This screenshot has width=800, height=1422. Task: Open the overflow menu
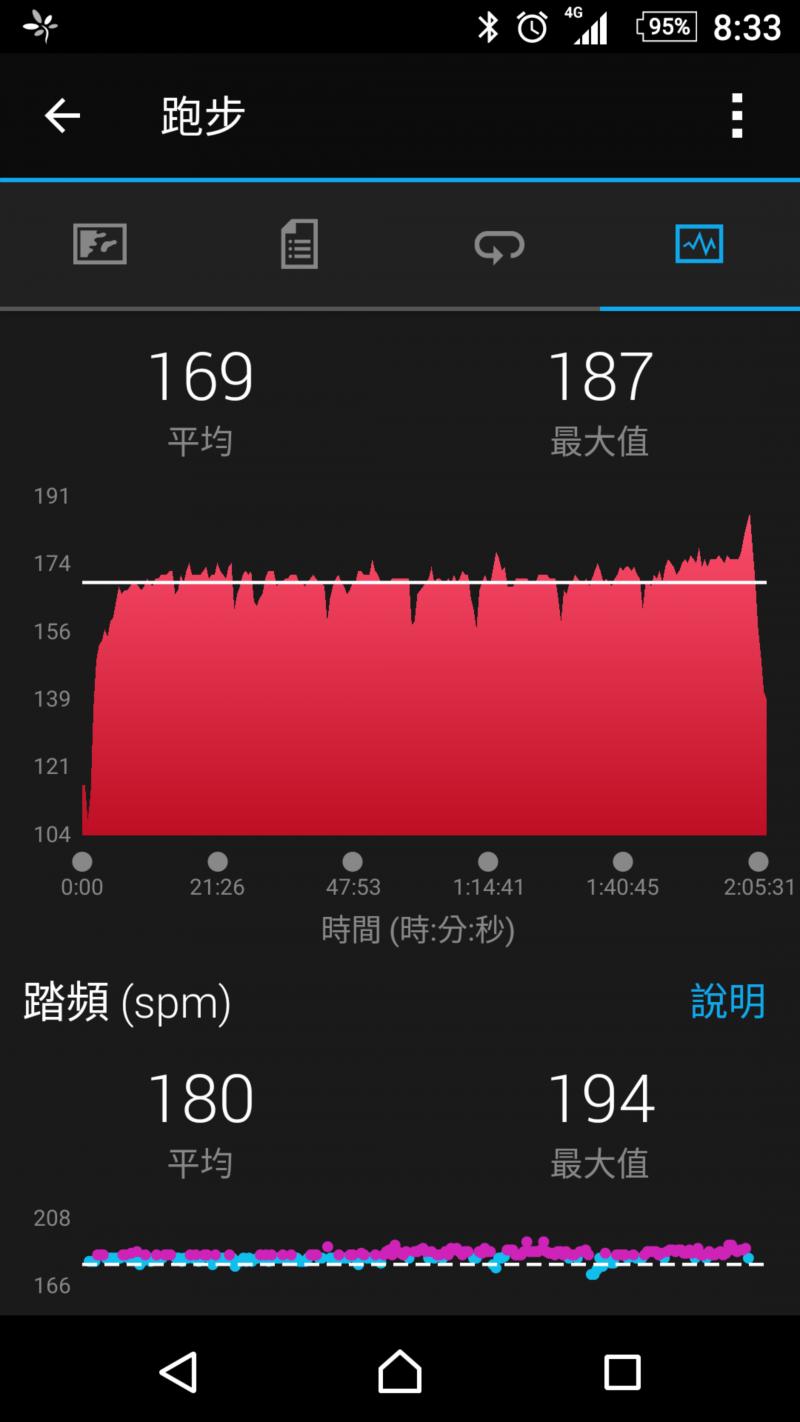click(737, 116)
